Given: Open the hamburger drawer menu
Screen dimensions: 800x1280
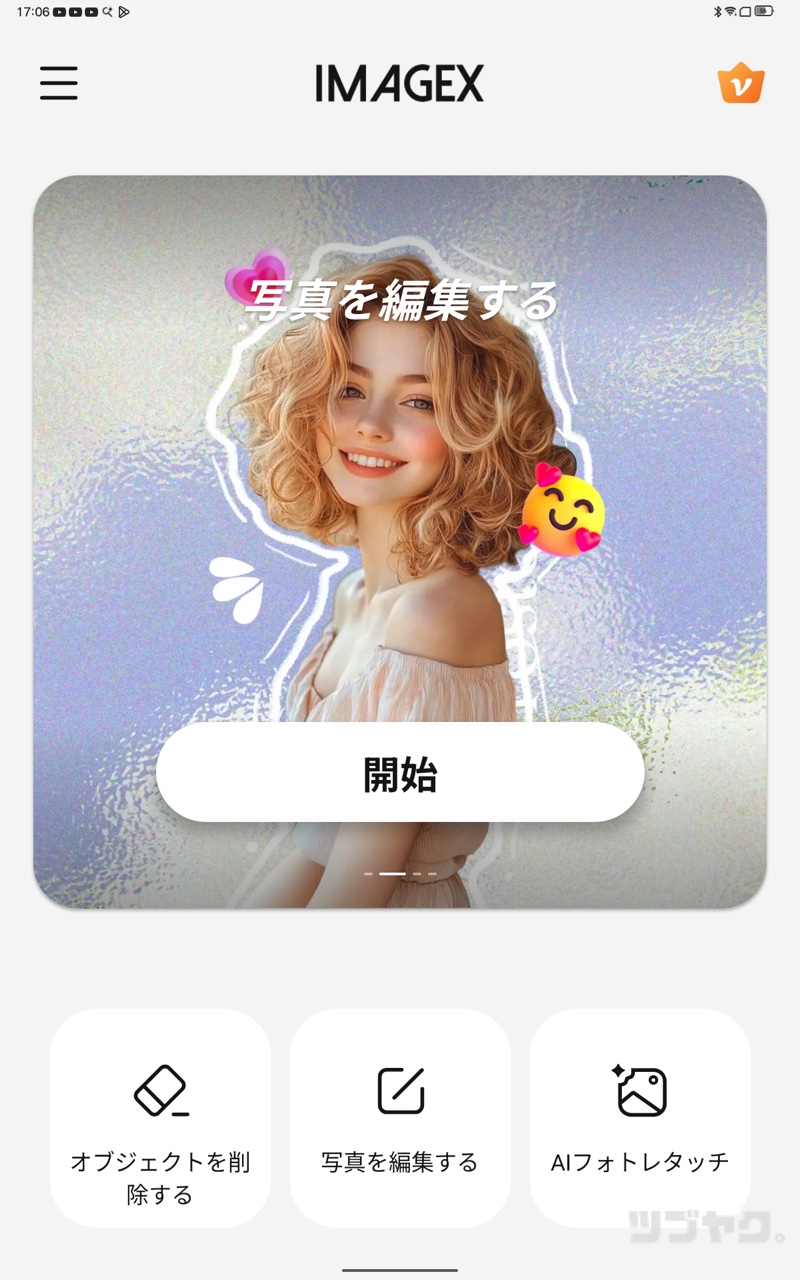Looking at the screenshot, I should pos(59,83).
